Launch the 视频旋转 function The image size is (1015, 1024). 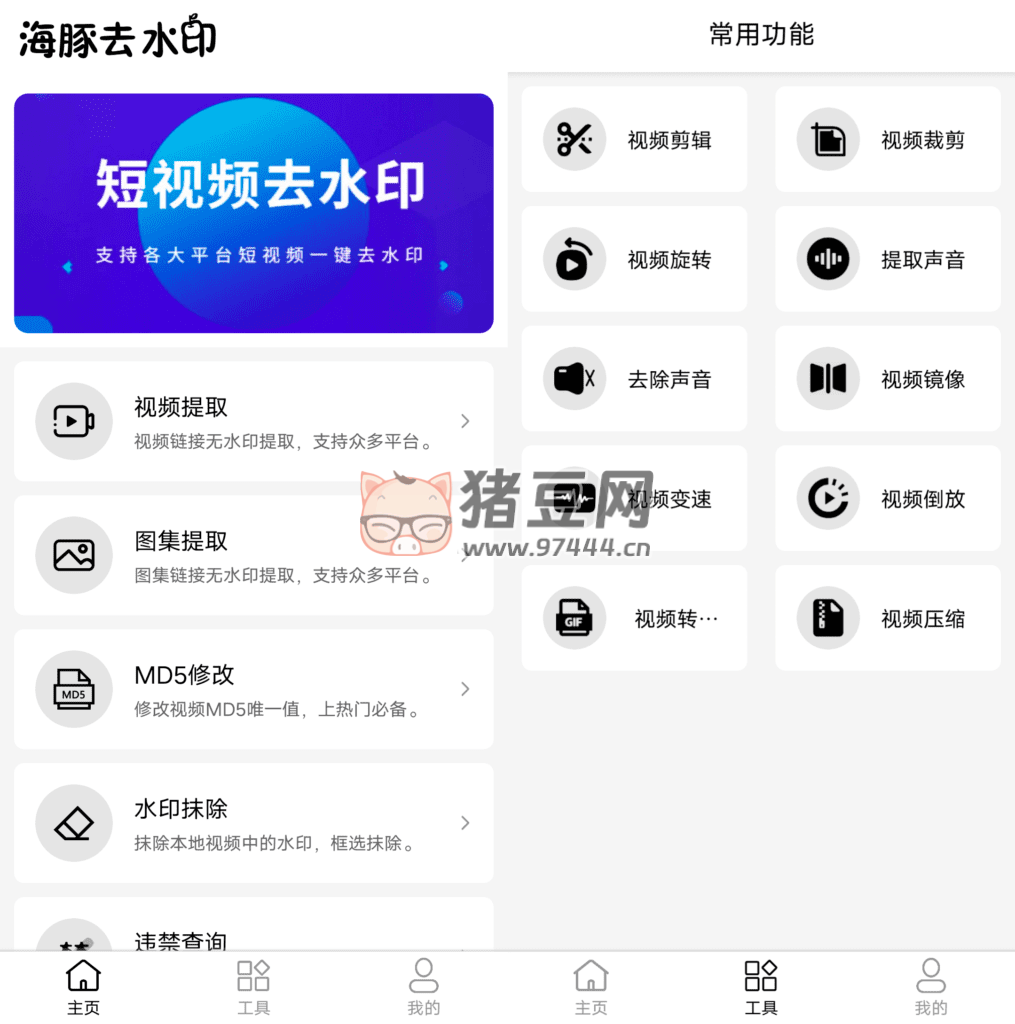(x=634, y=259)
